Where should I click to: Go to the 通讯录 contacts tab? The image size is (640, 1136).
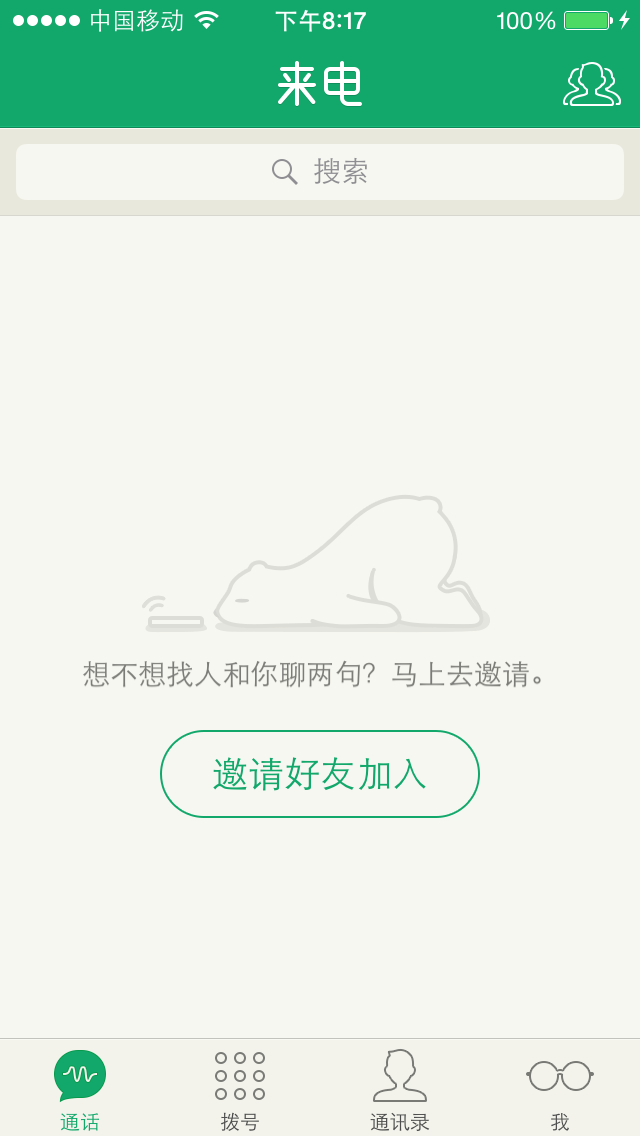point(400,1088)
